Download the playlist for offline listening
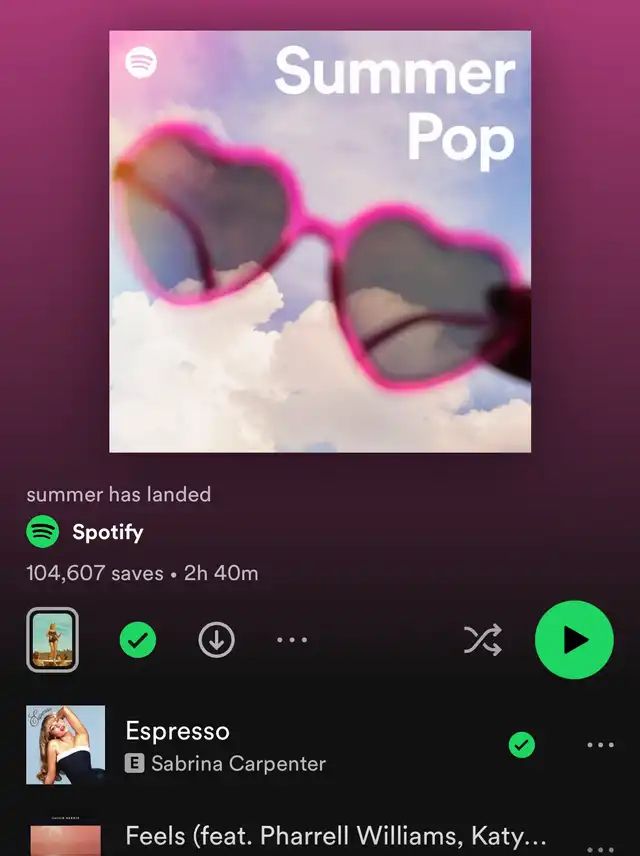The height and width of the screenshot is (856, 640). (x=216, y=640)
